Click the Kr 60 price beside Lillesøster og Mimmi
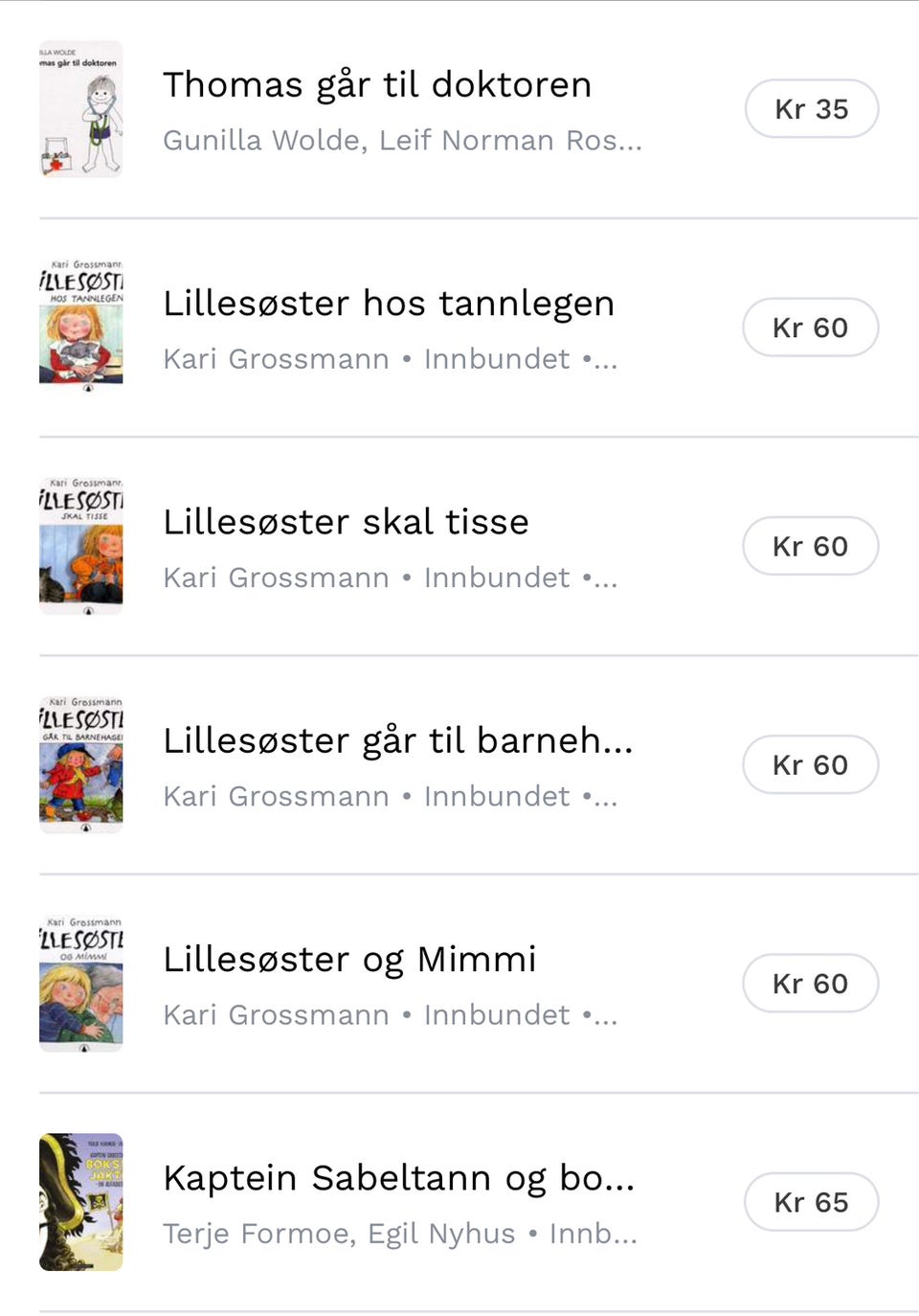Screen dimensions: 919x1316 pyautogui.click(x=811, y=983)
